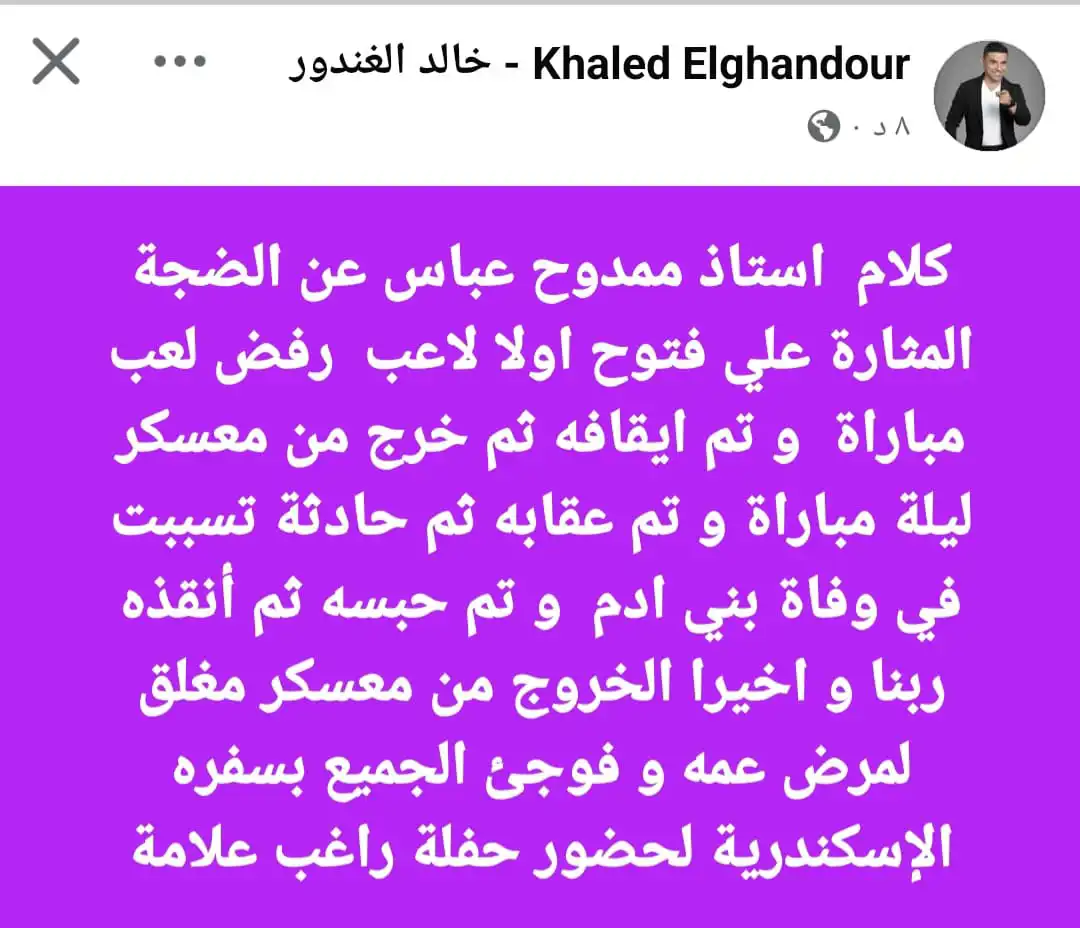Visit the Khaled Elghandour page name link
The image size is (1080, 928).
pyautogui.click(x=598, y=64)
